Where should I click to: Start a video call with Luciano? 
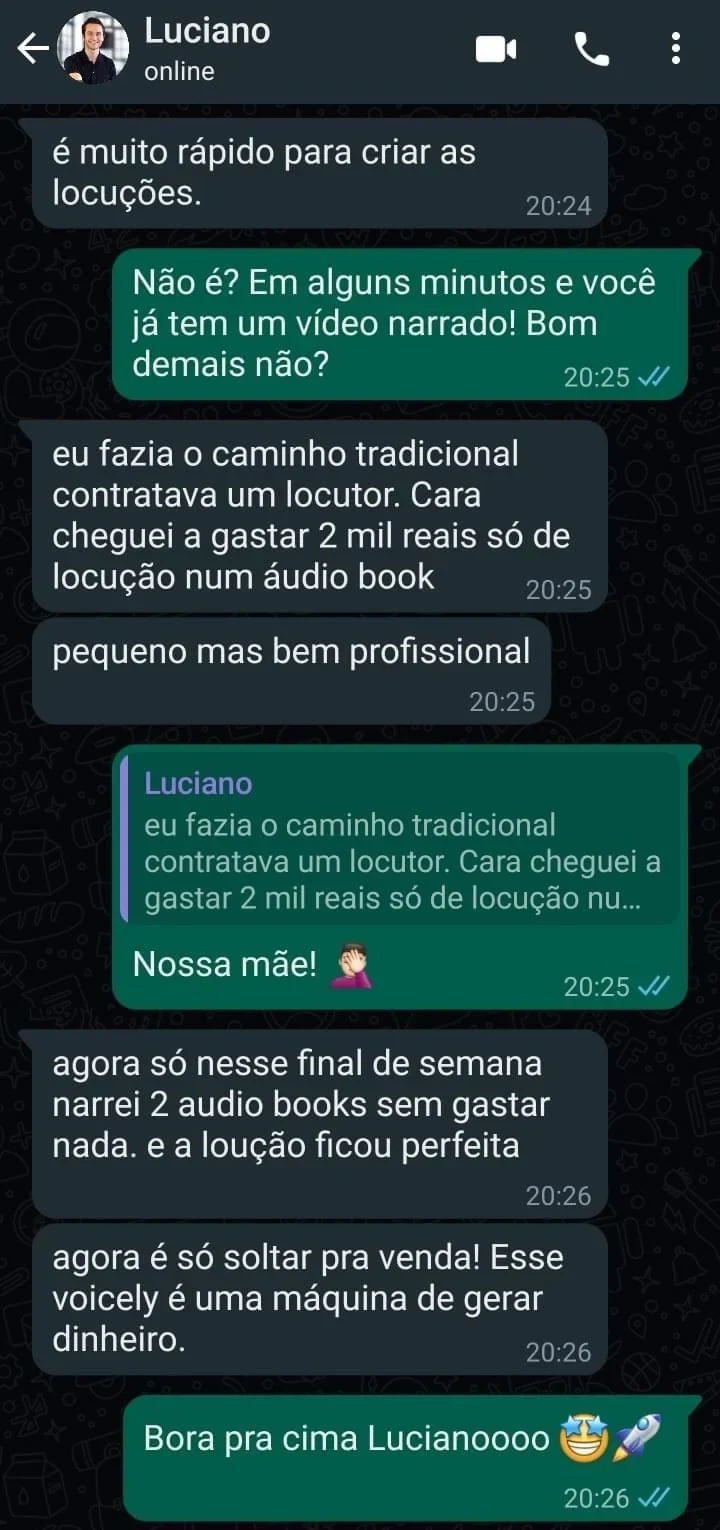pyautogui.click(x=495, y=49)
